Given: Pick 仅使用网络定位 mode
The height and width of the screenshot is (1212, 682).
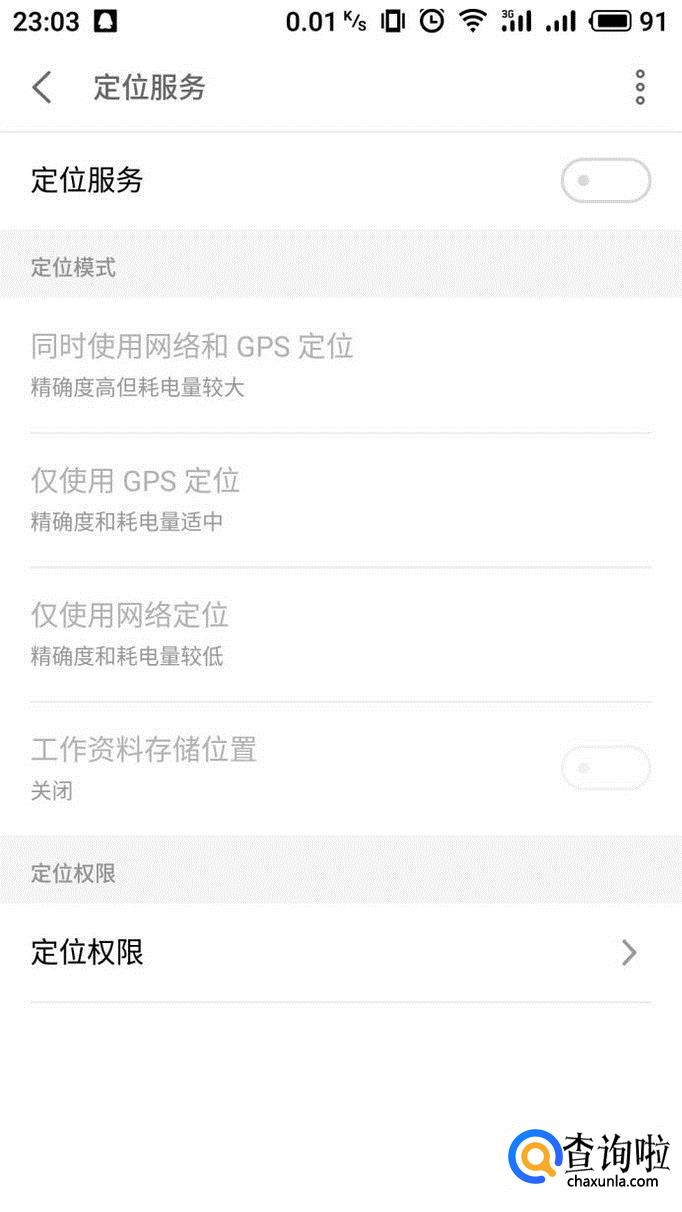Looking at the screenshot, I should click(341, 634).
